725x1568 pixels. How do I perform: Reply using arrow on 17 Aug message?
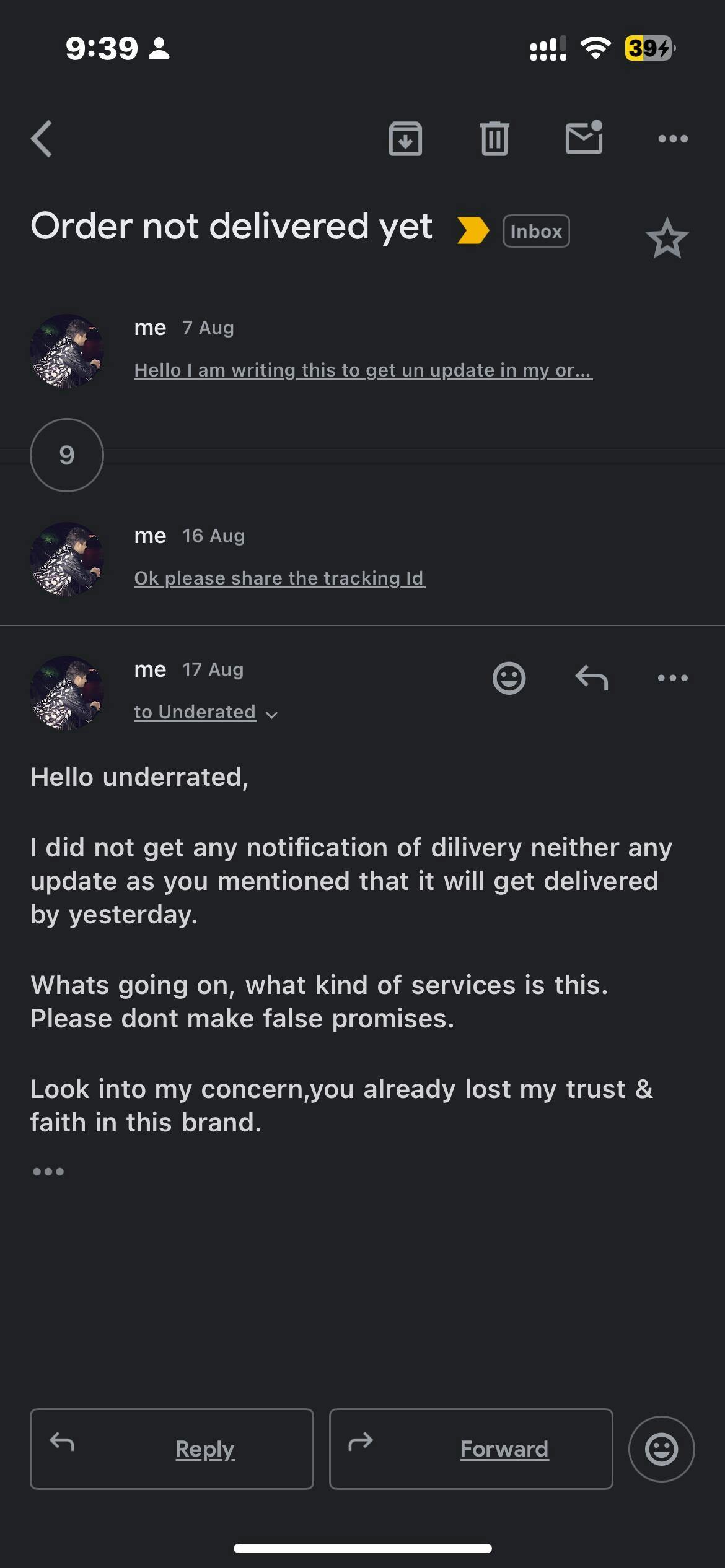pyautogui.click(x=592, y=678)
